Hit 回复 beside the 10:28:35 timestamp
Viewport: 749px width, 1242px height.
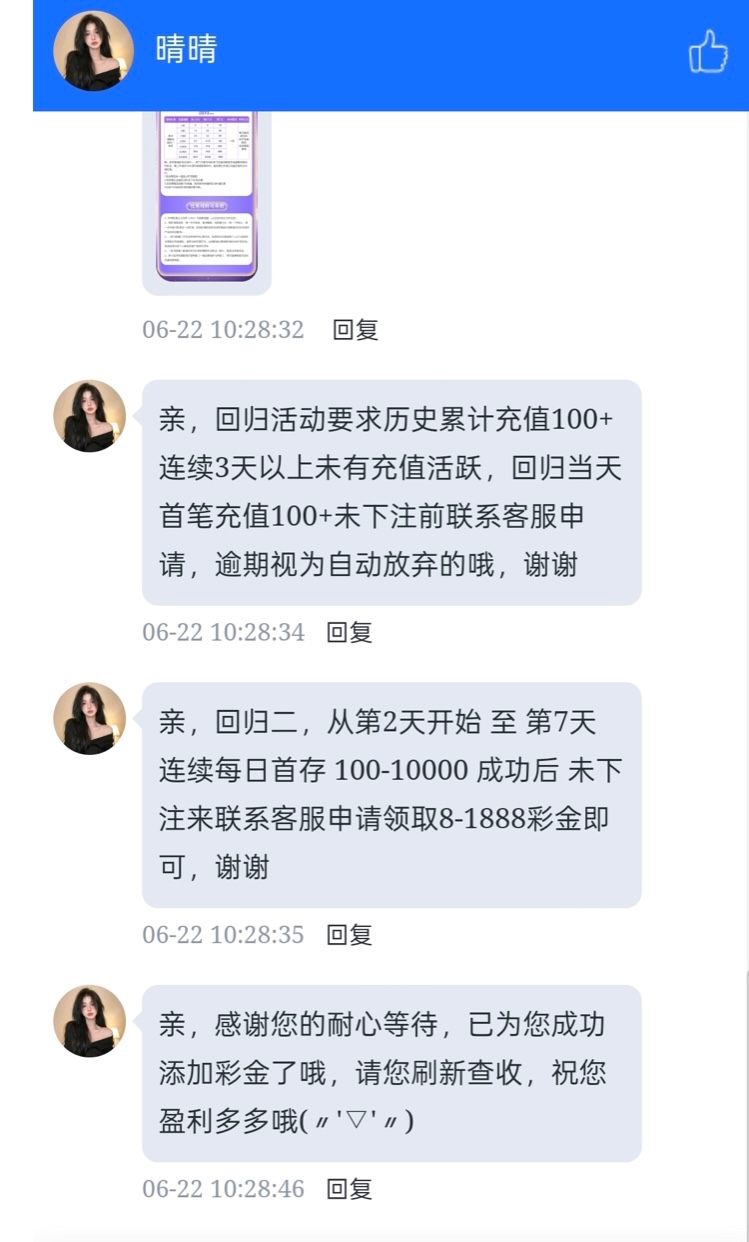[x=349, y=935]
